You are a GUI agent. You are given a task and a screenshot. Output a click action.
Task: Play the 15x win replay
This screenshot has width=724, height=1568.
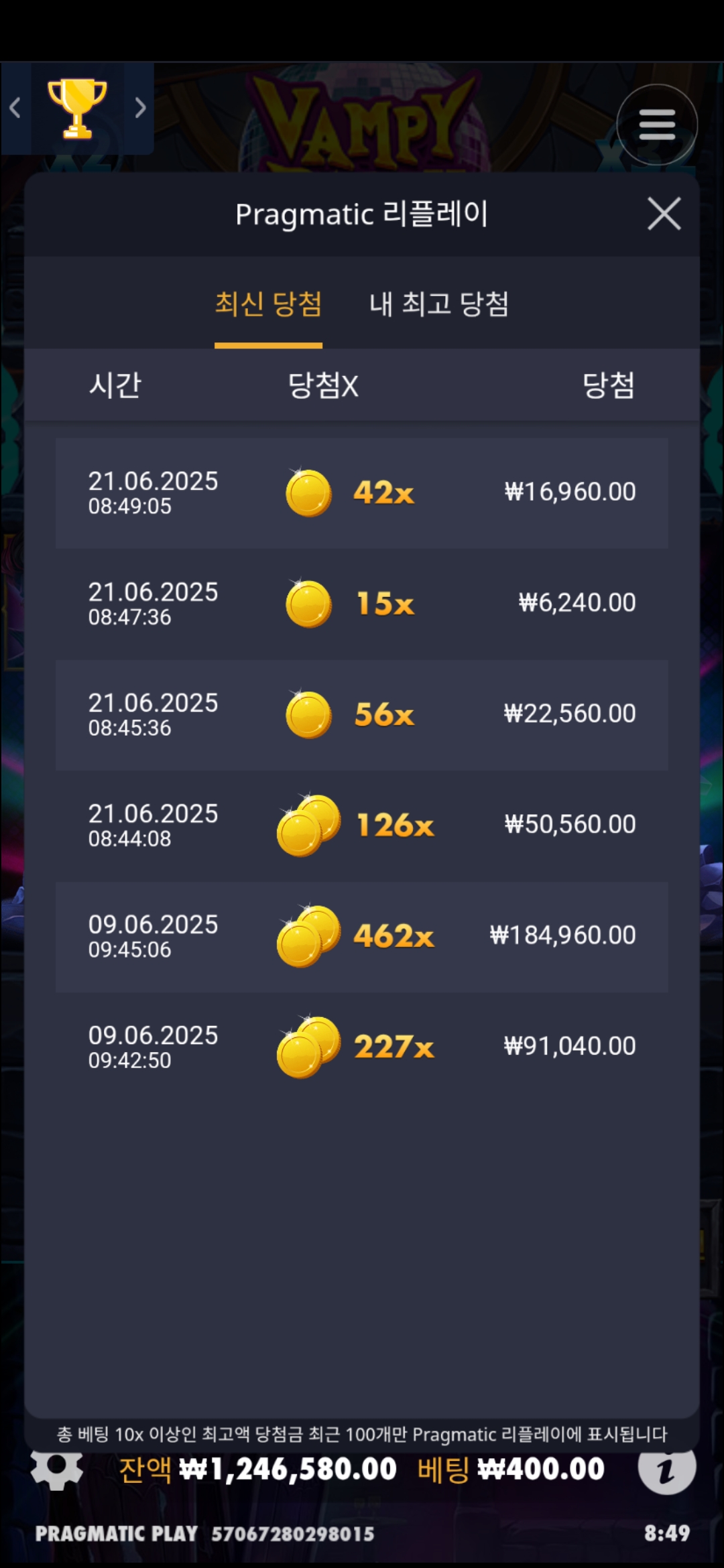click(x=361, y=604)
